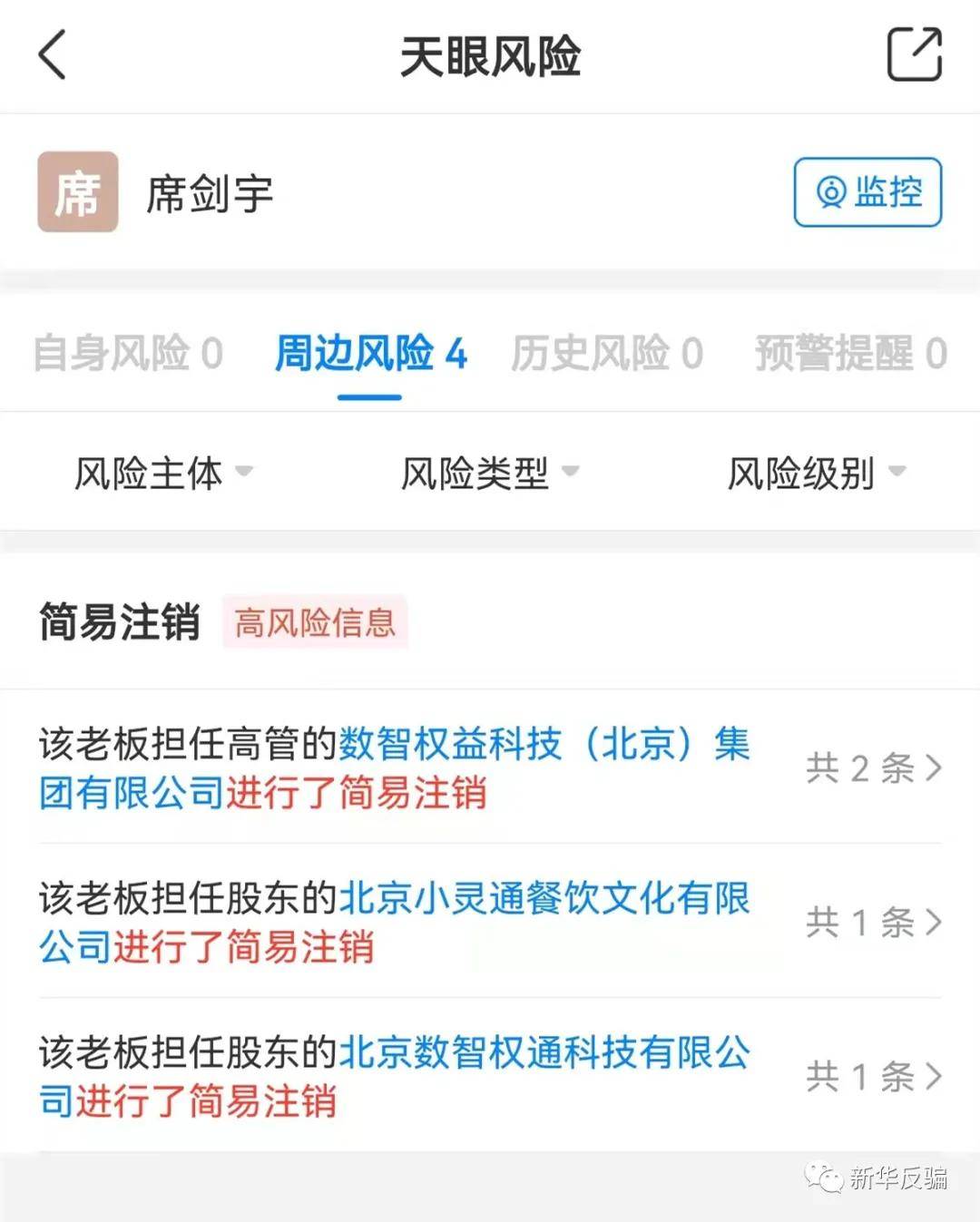Open 北京小灵通餐饮文化 risk entry

tap(490, 923)
